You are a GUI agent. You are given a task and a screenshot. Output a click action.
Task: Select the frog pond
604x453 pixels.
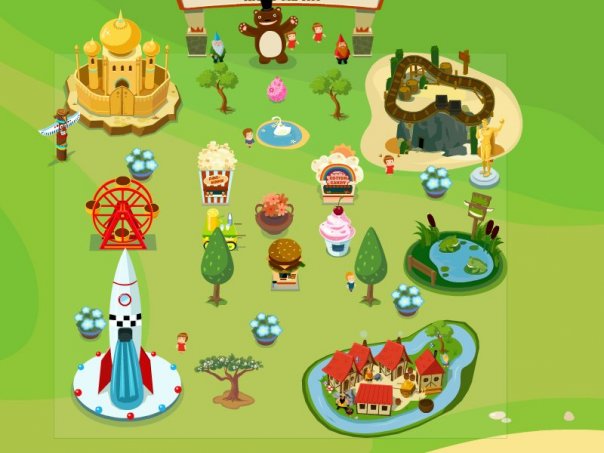[455, 255]
